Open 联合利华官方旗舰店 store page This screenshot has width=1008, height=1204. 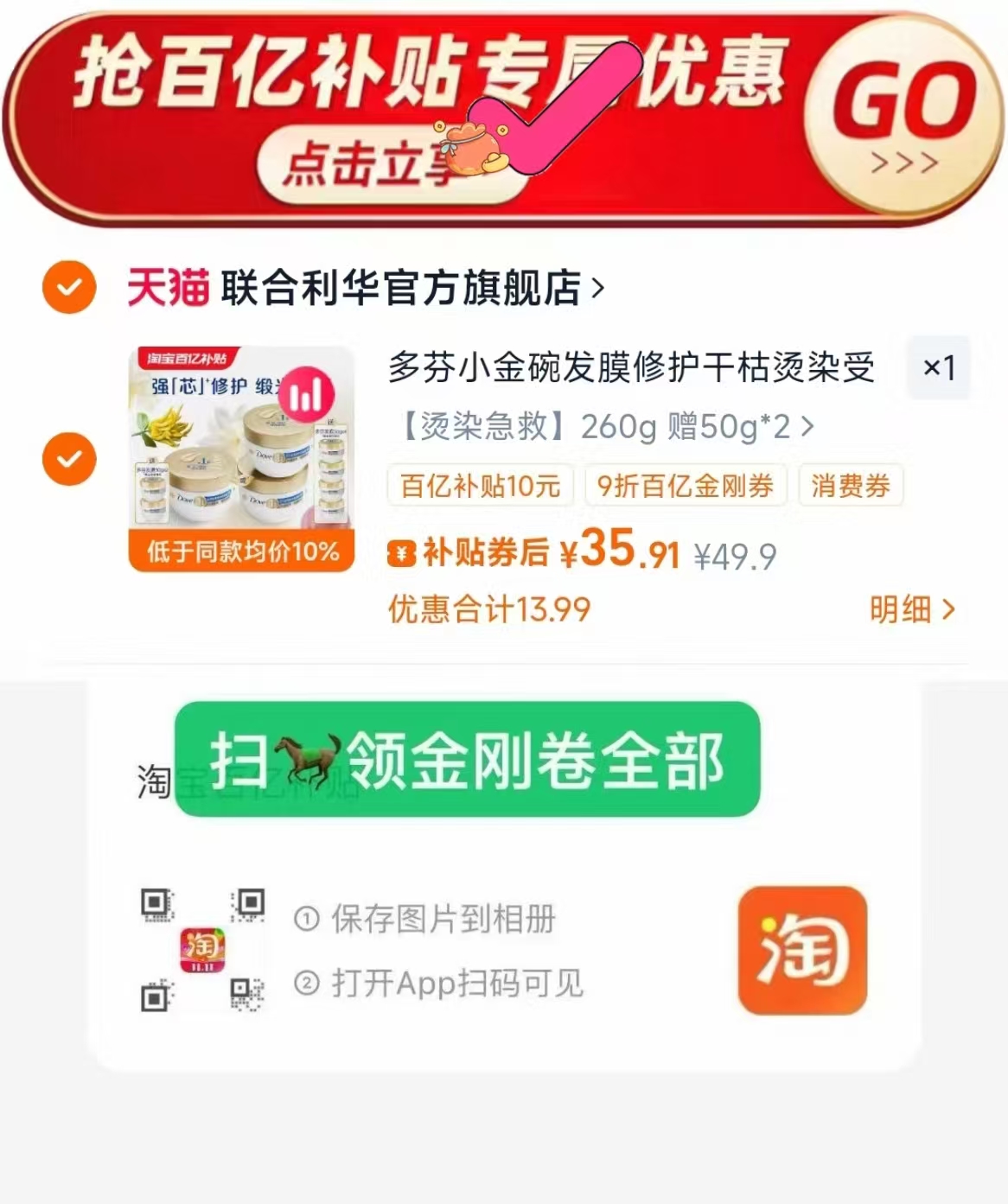[406, 290]
